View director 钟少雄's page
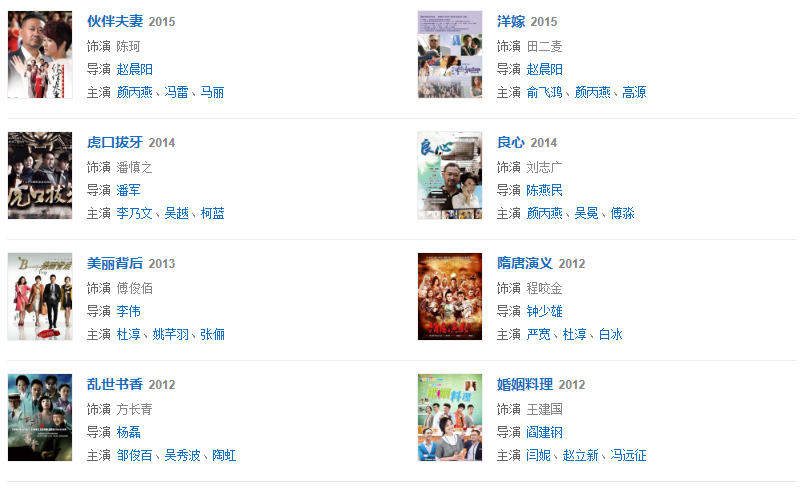The height and width of the screenshot is (490, 804). tap(545, 311)
